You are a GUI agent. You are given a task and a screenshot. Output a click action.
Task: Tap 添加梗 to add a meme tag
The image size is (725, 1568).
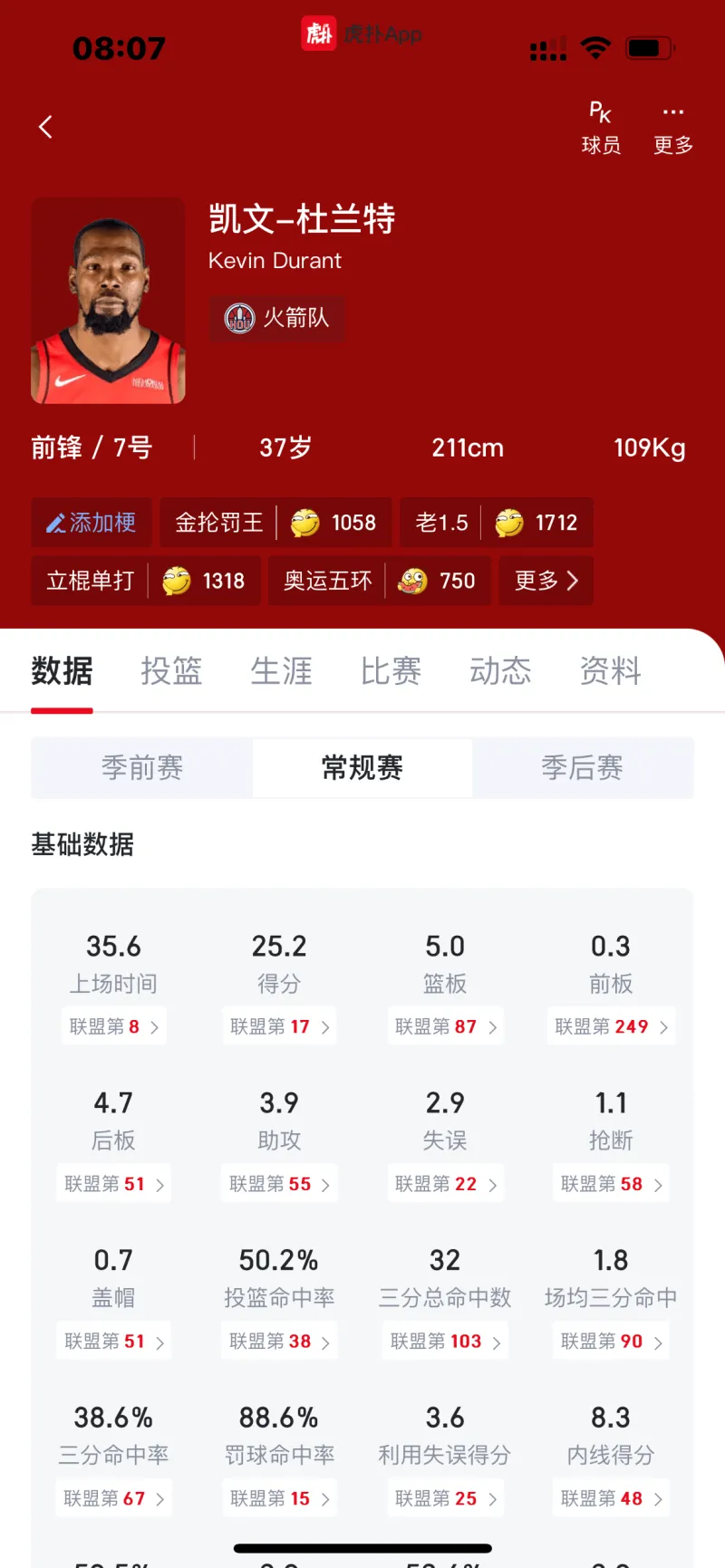click(x=92, y=523)
